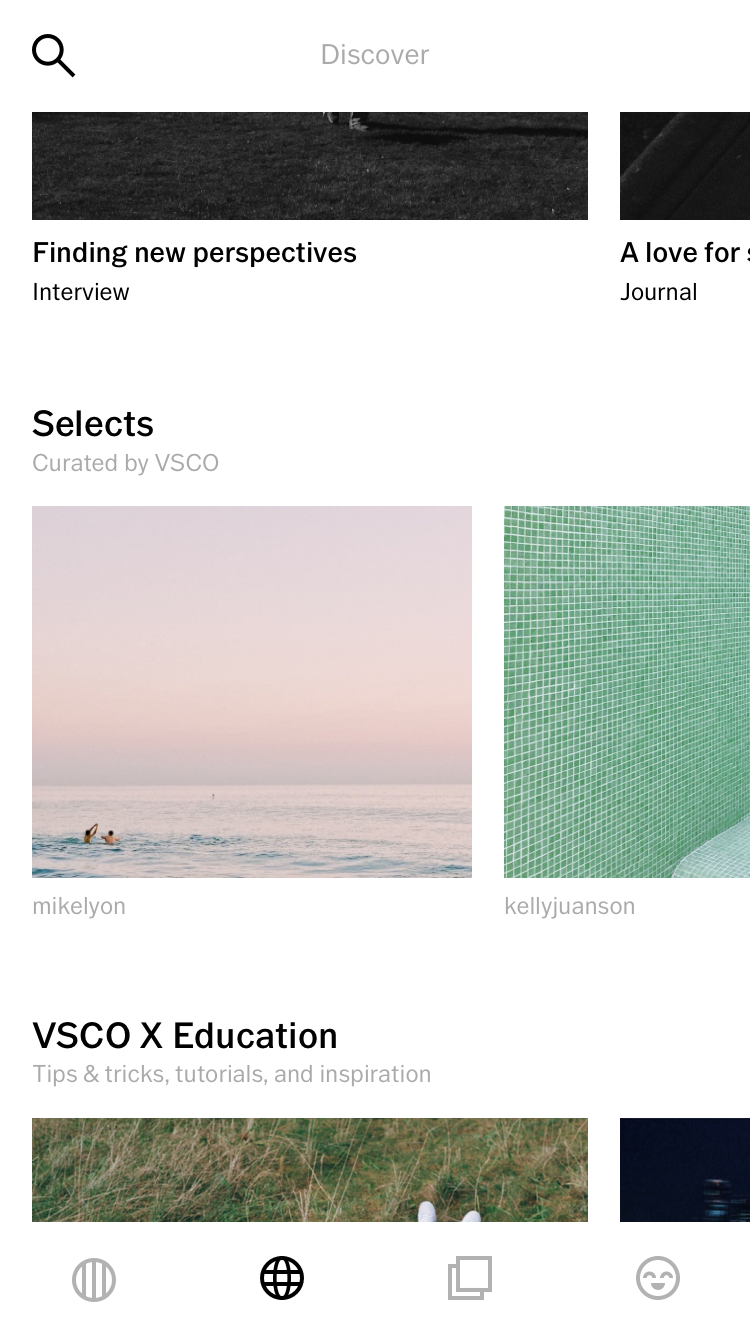Tap the Curated by VSCO subtitle
This screenshot has width=750, height=1334.
(x=126, y=462)
